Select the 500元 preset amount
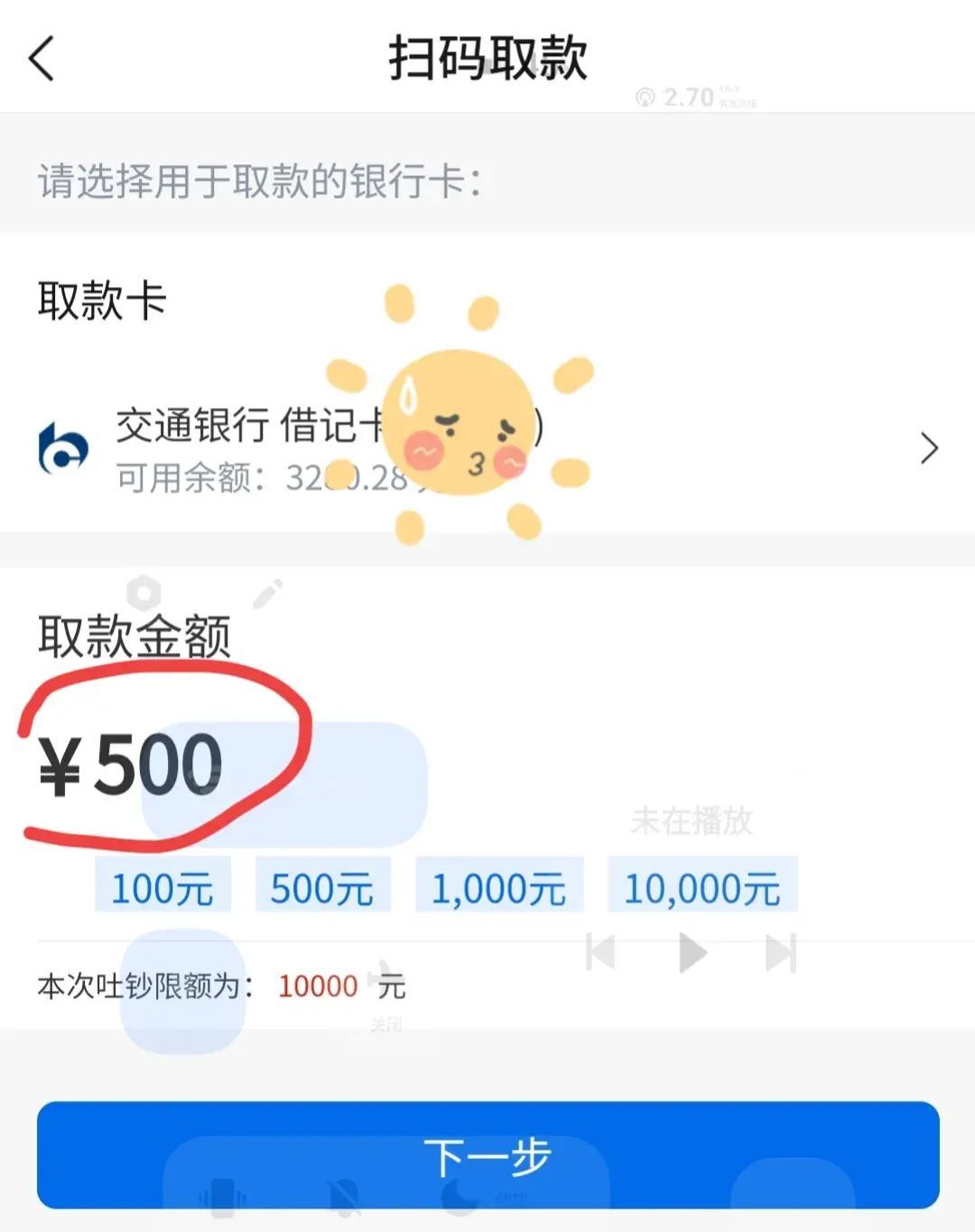The width and height of the screenshot is (975, 1232). (x=323, y=886)
